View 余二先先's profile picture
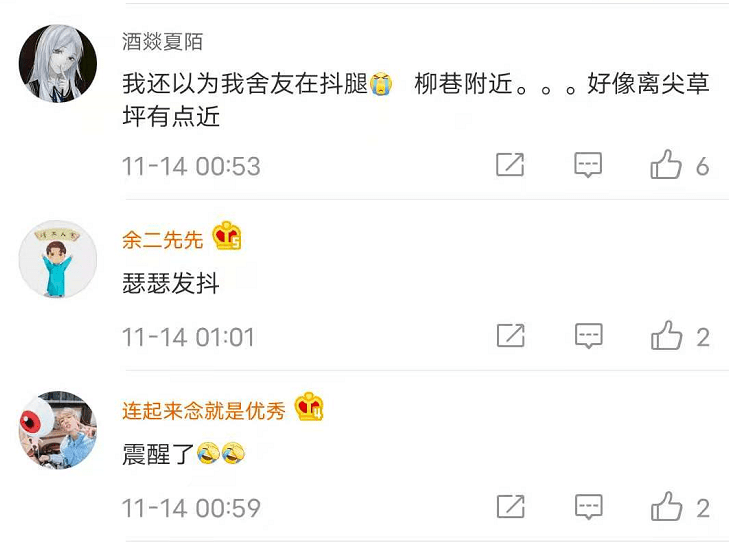 tap(58, 260)
